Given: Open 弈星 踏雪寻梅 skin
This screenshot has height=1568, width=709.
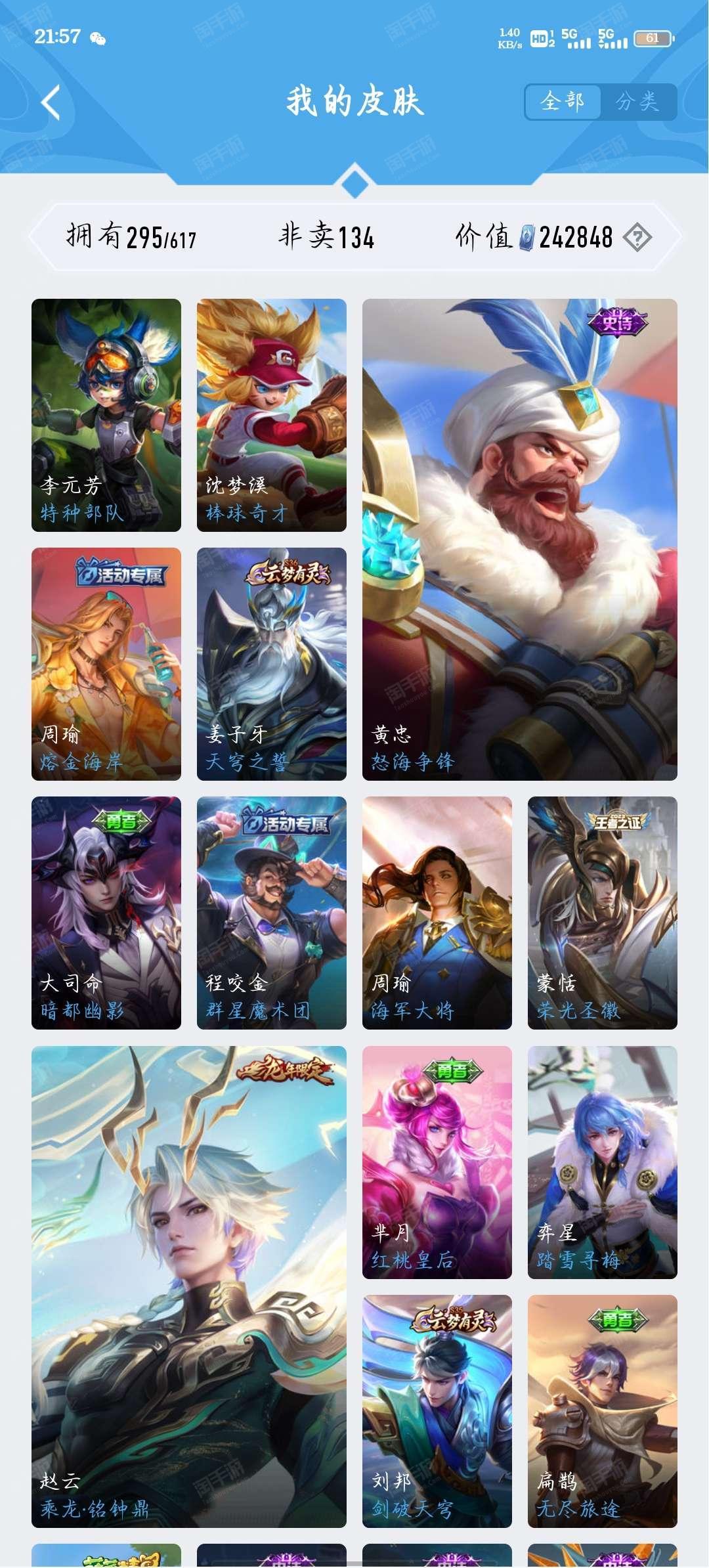Looking at the screenshot, I should [603, 1162].
